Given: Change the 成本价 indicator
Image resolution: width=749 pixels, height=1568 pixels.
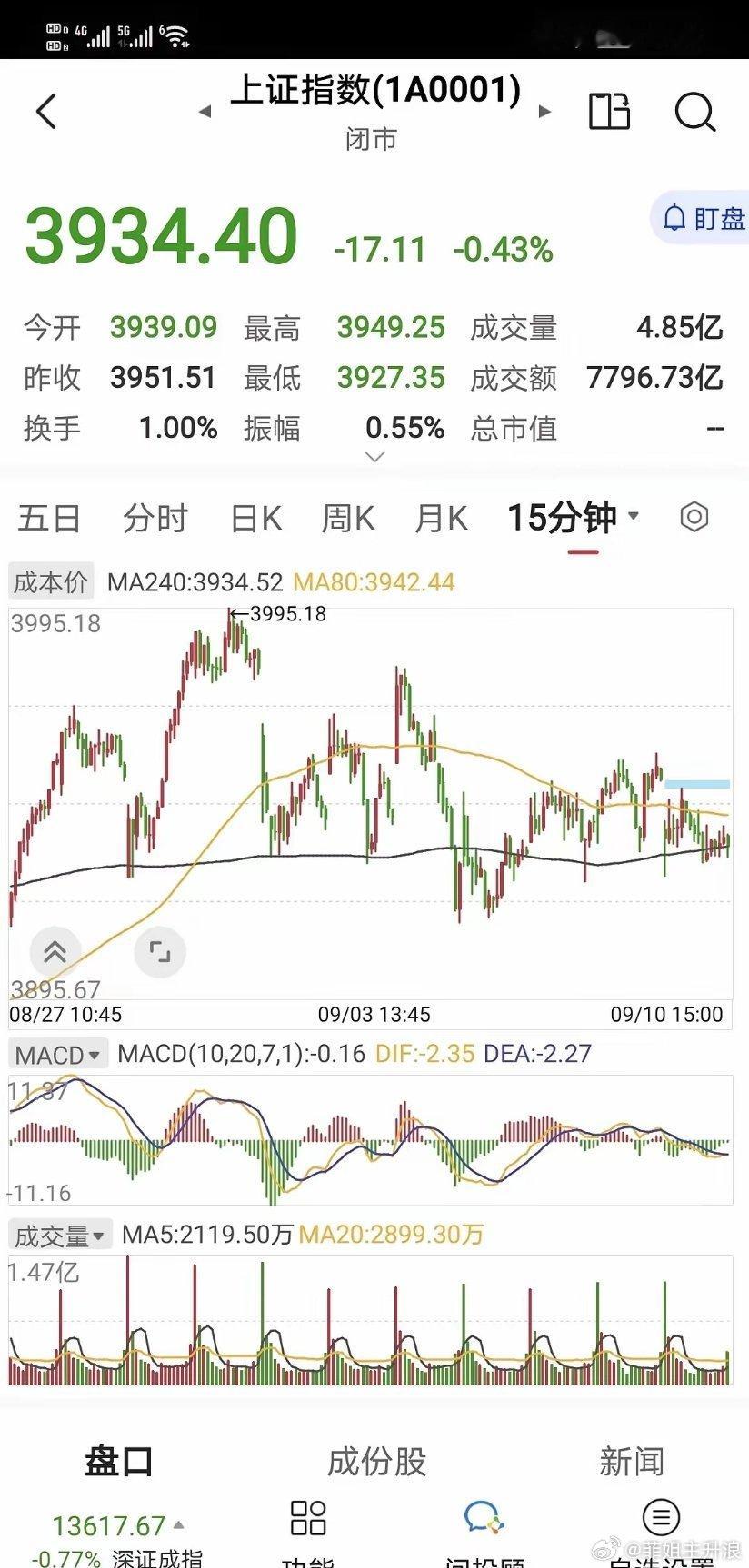Looking at the screenshot, I should point(51,581).
